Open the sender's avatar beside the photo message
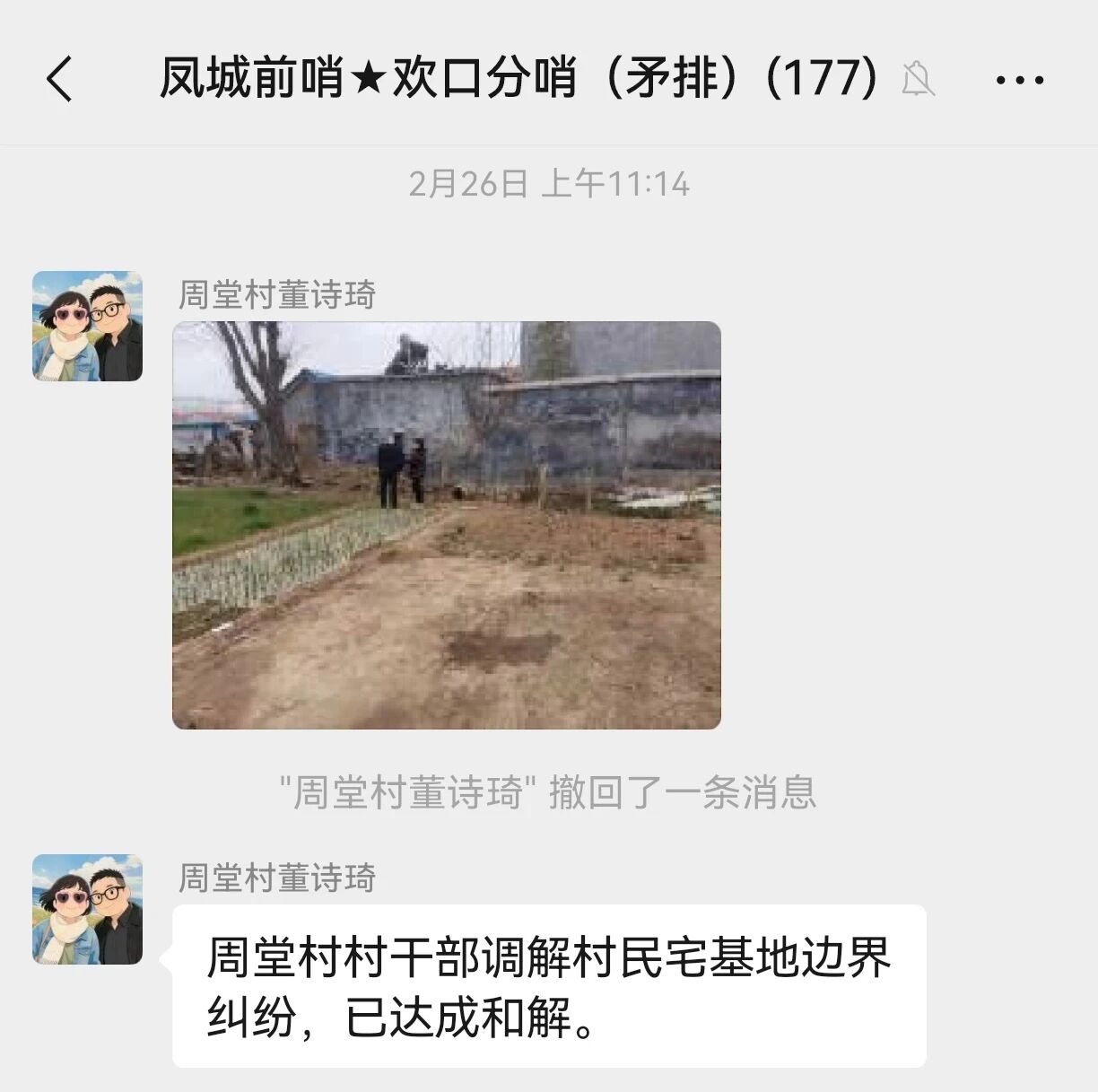Image resolution: width=1098 pixels, height=1092 pixels. point(88,326)
